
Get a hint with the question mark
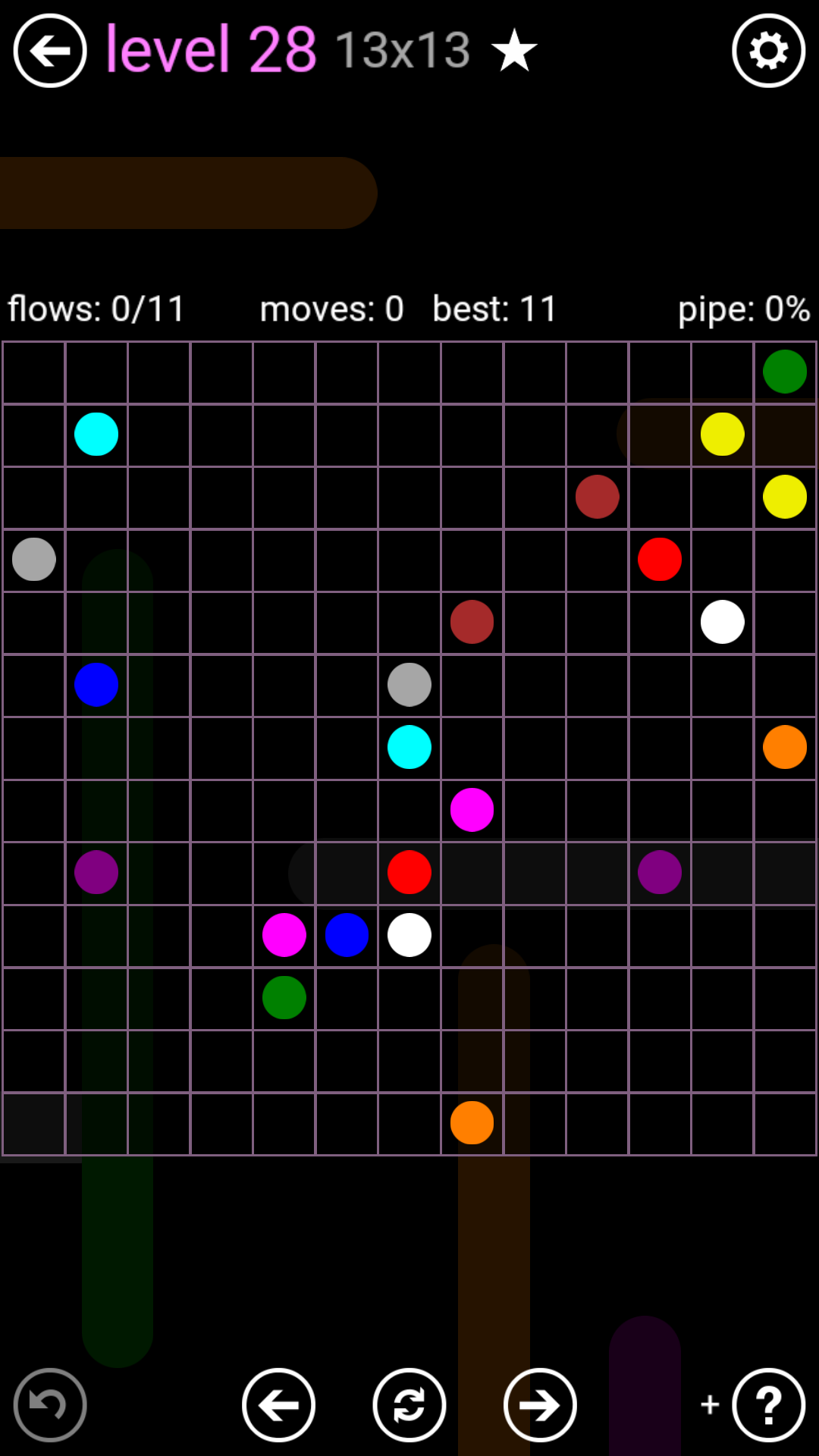pyautogui.click(x=768, y=1404)
